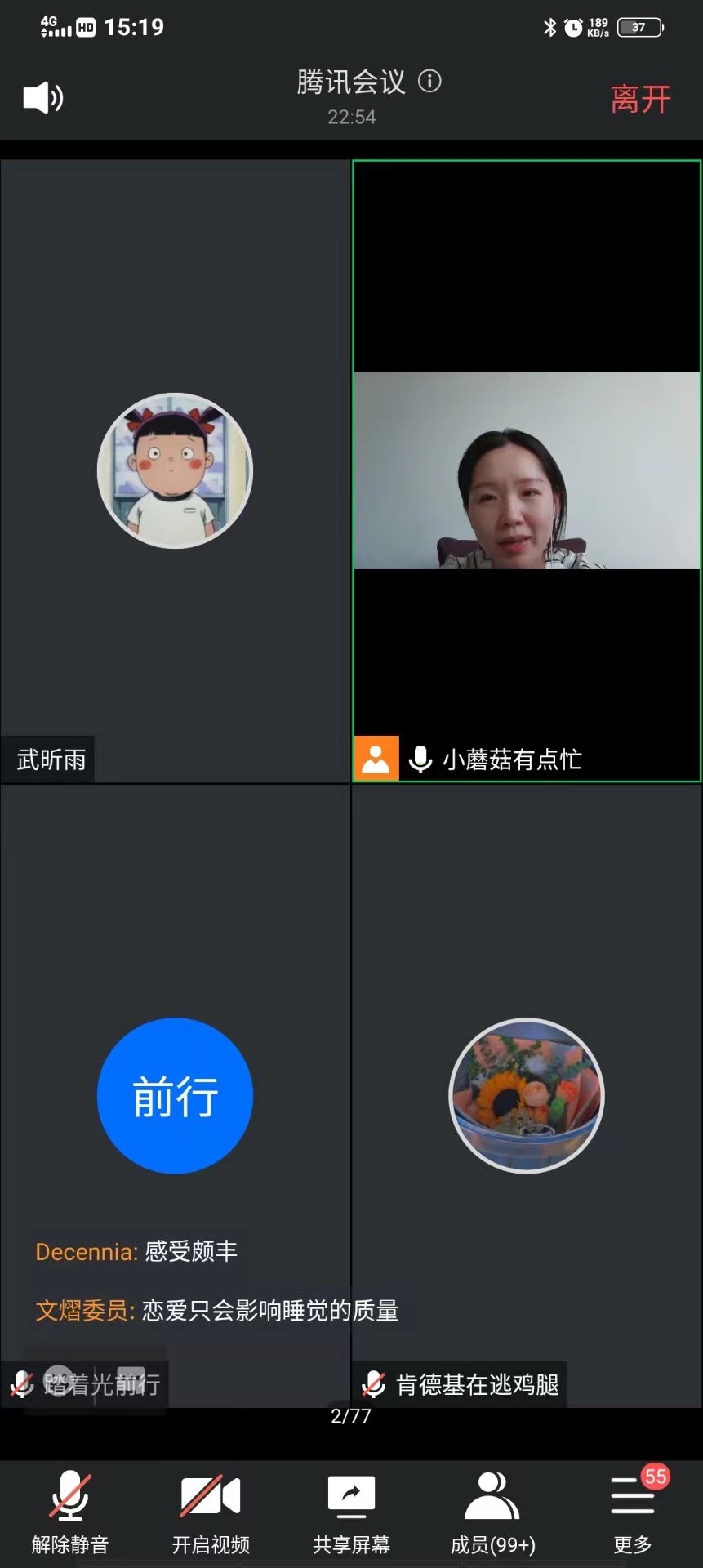Select 武昕雨's participant tile

click(x=175, y=471)
